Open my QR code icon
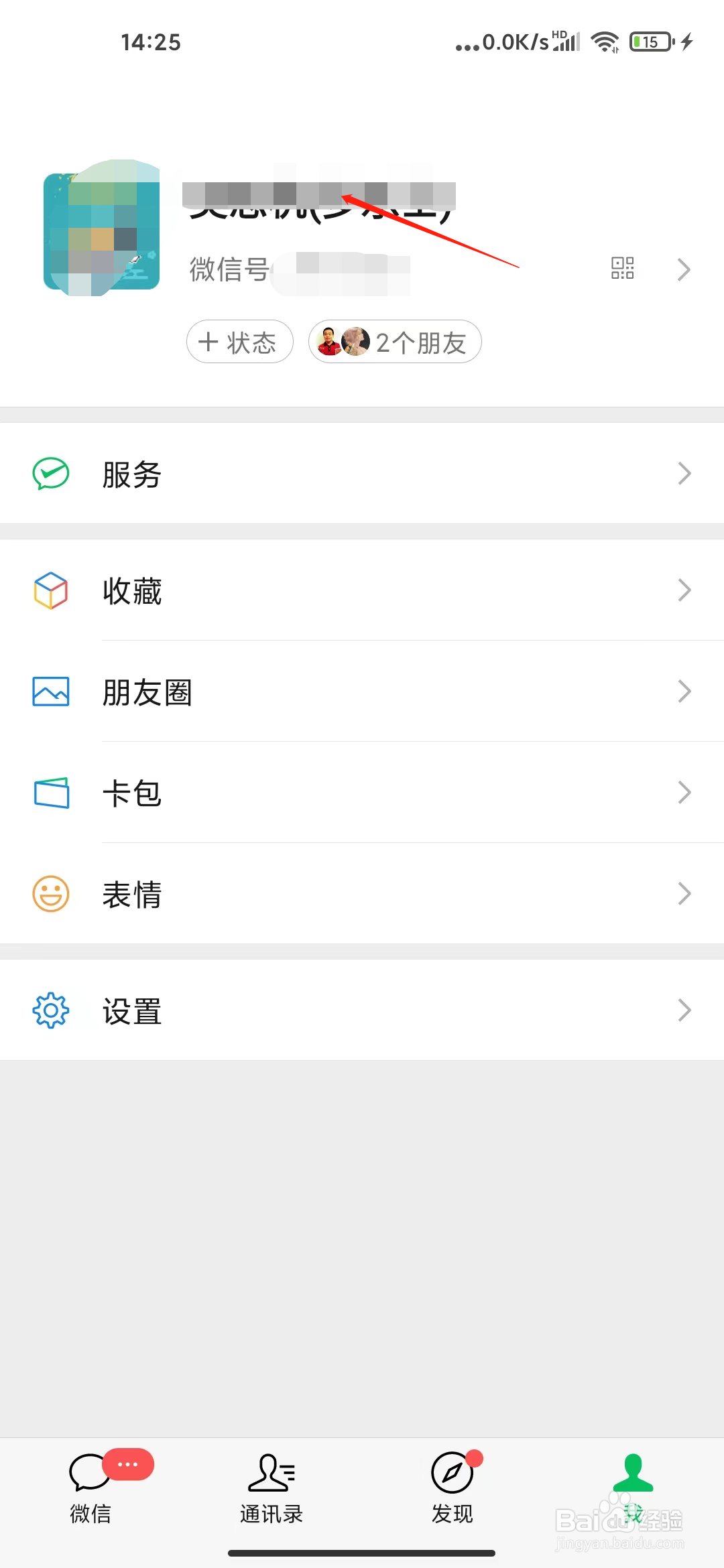Viewport: 724px width, 1568px height. (622, 268)
